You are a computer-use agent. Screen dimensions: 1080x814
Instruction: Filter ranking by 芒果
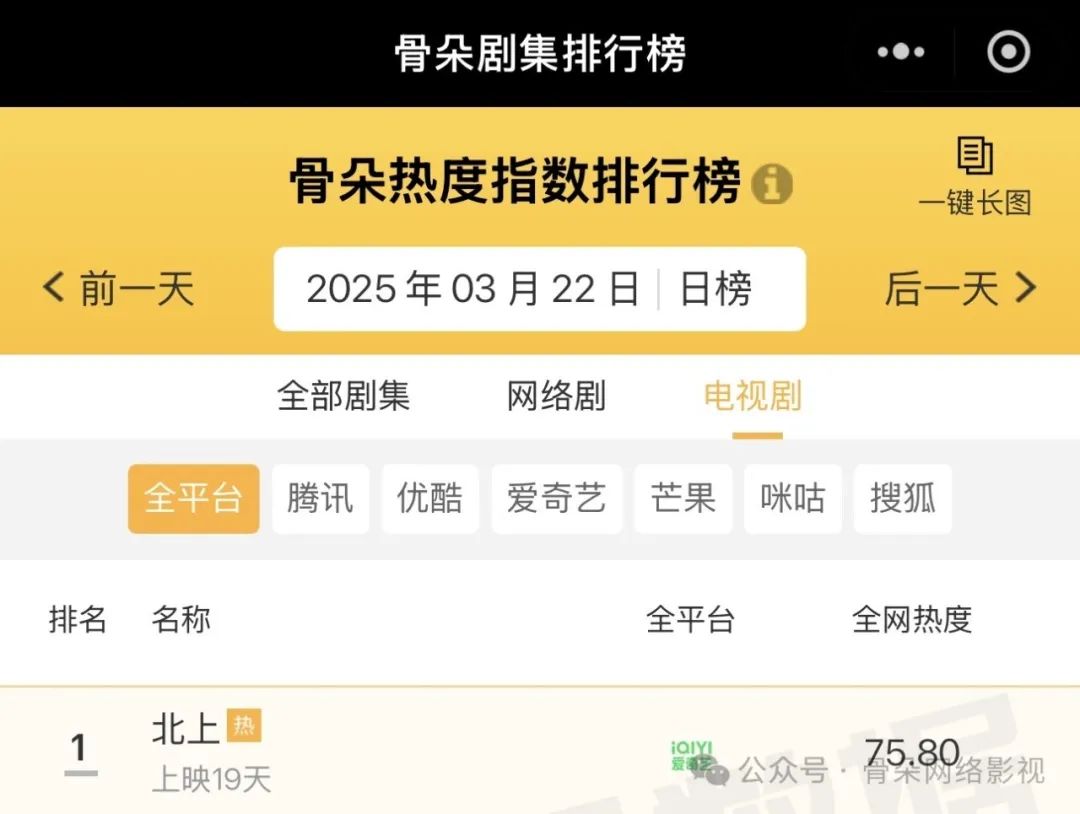pos(683,498)
